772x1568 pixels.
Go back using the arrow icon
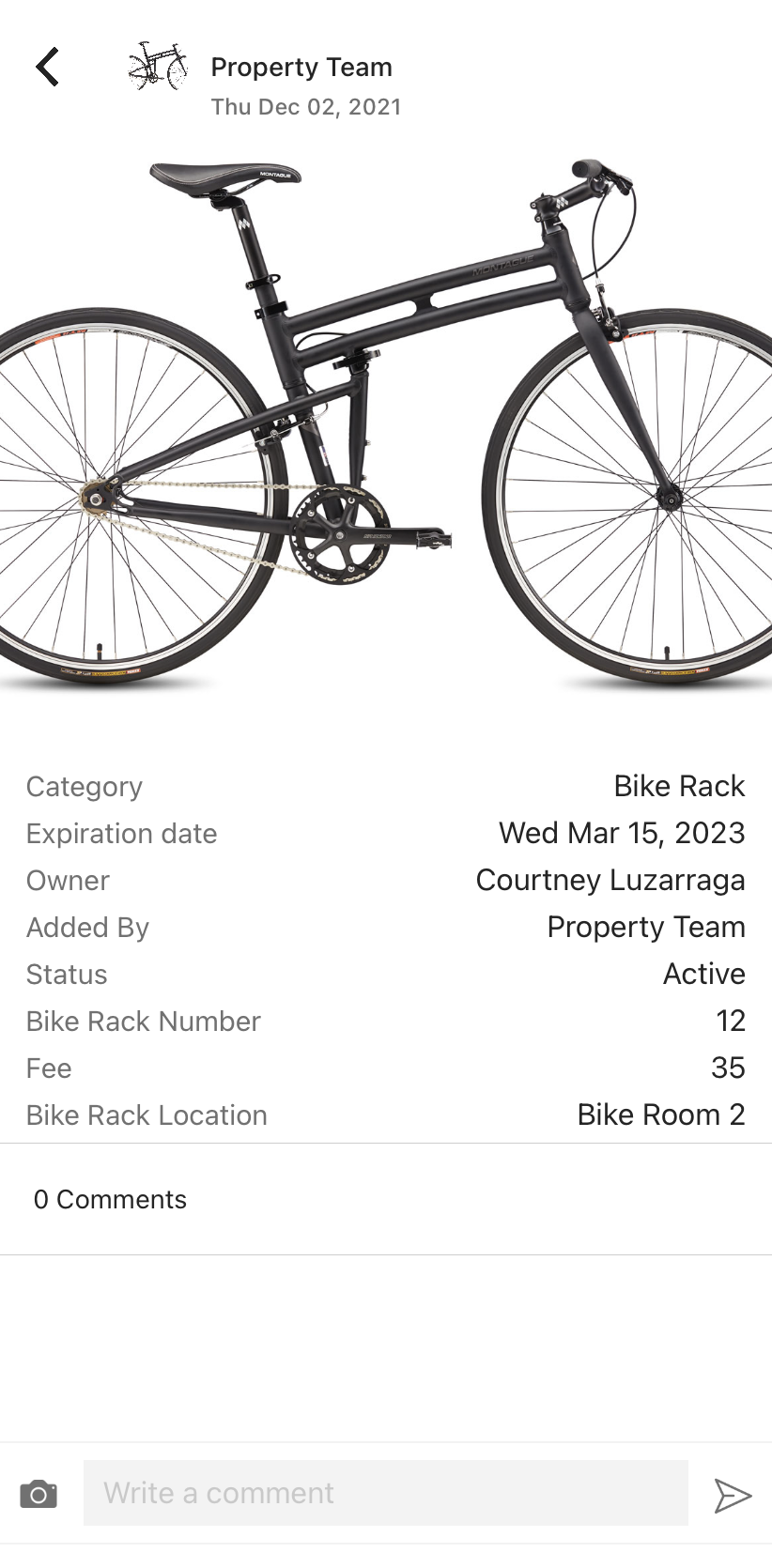tap(47, 67)
